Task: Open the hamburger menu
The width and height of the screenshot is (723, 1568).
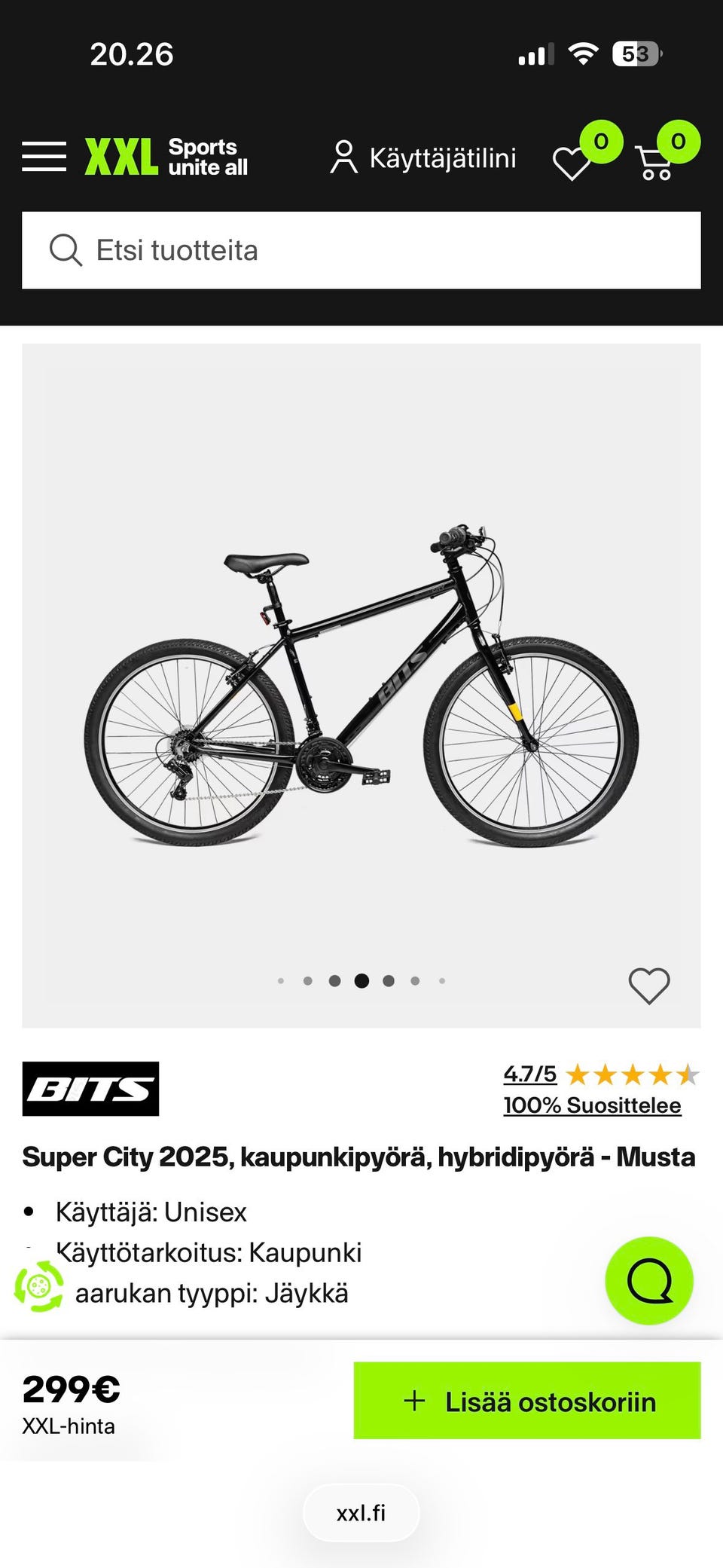Action: (x=44, y=157)
